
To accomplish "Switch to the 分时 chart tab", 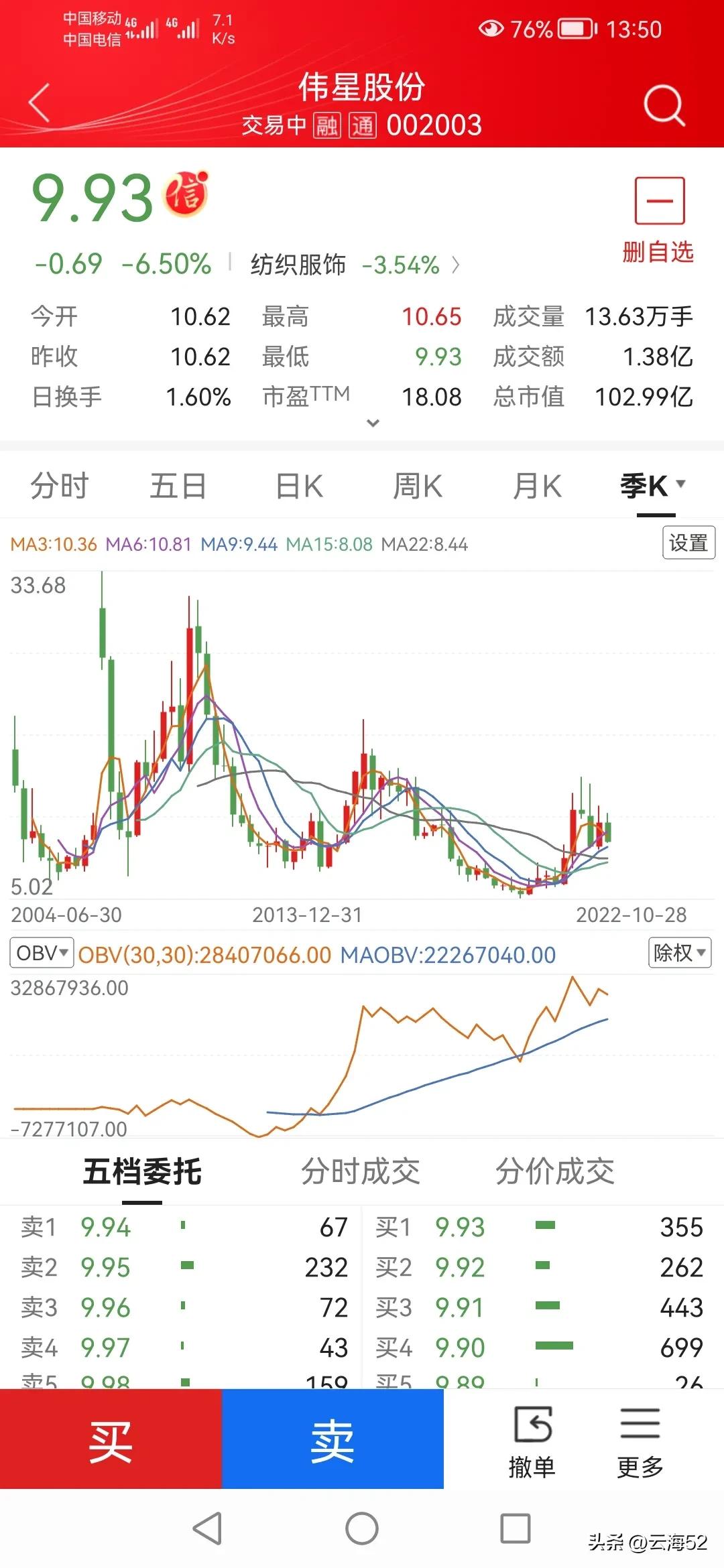I will pyautogui.click(x=60, y=486).
